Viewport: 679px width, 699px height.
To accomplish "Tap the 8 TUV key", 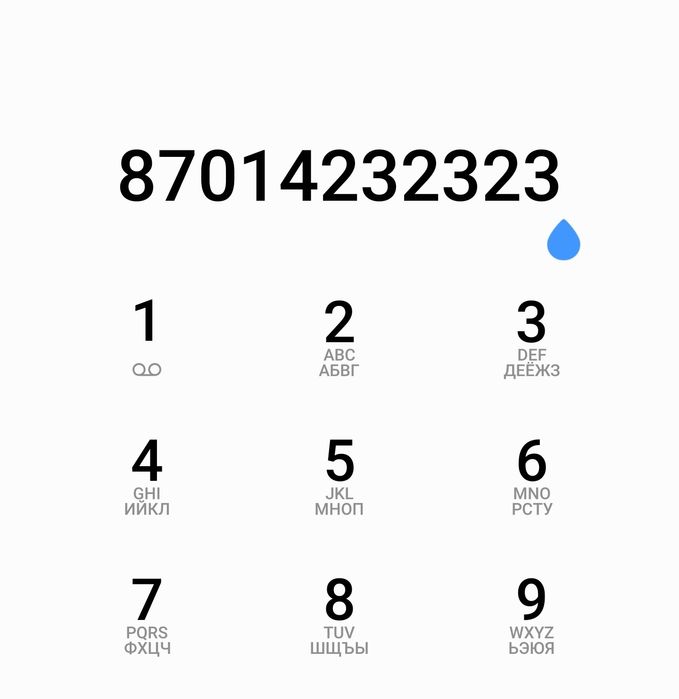I will click(339, 616).
